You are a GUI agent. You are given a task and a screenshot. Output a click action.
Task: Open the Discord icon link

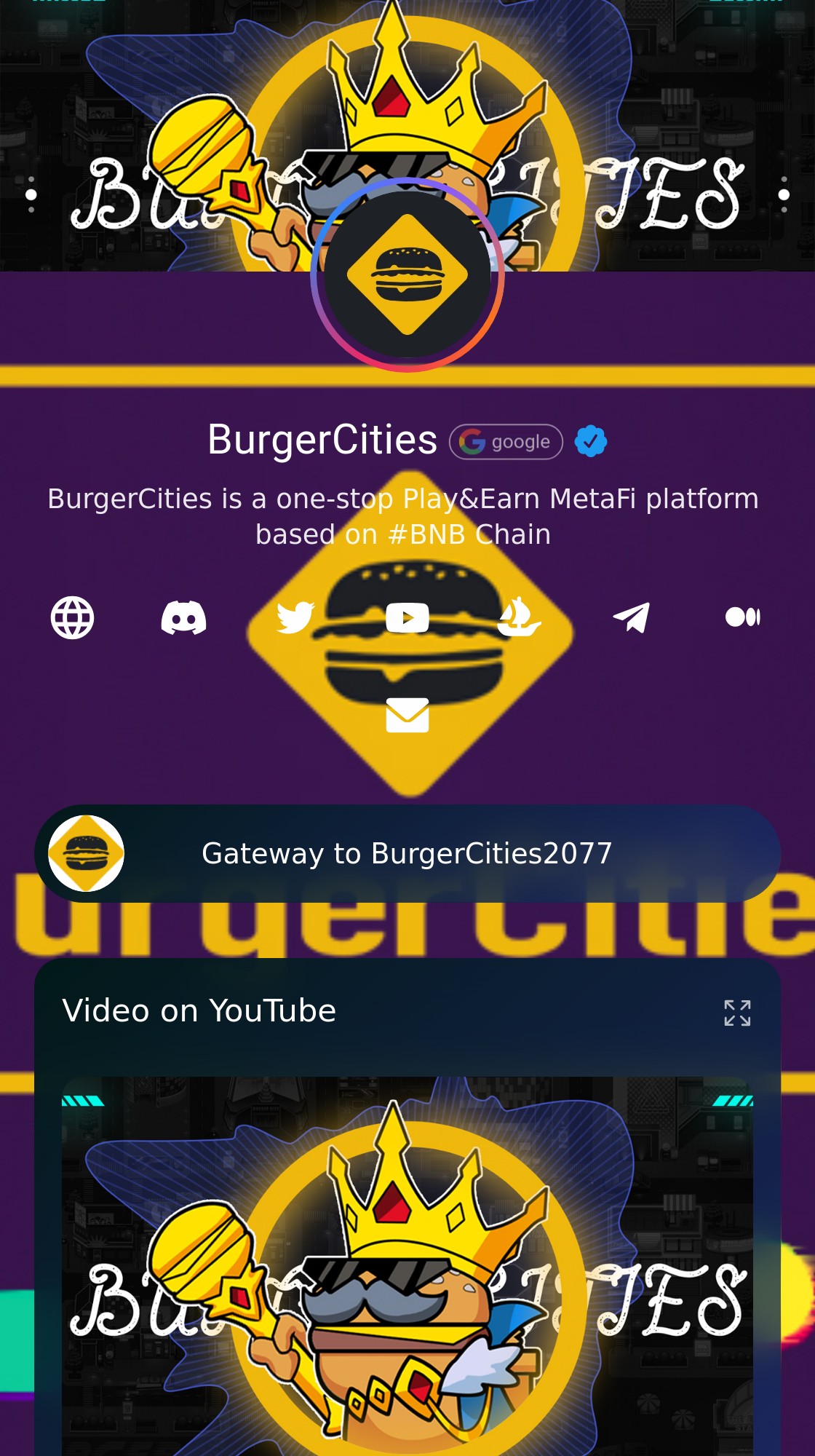185,618
